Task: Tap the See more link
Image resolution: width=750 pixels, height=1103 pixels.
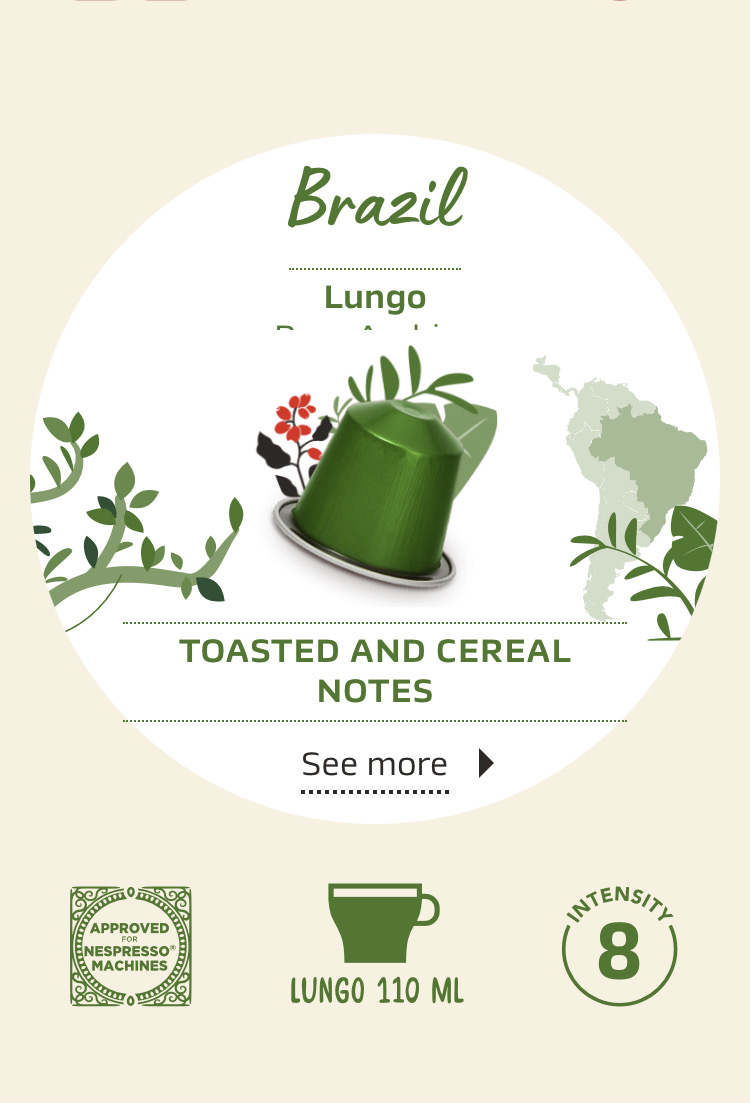Action: coord(376,765)
